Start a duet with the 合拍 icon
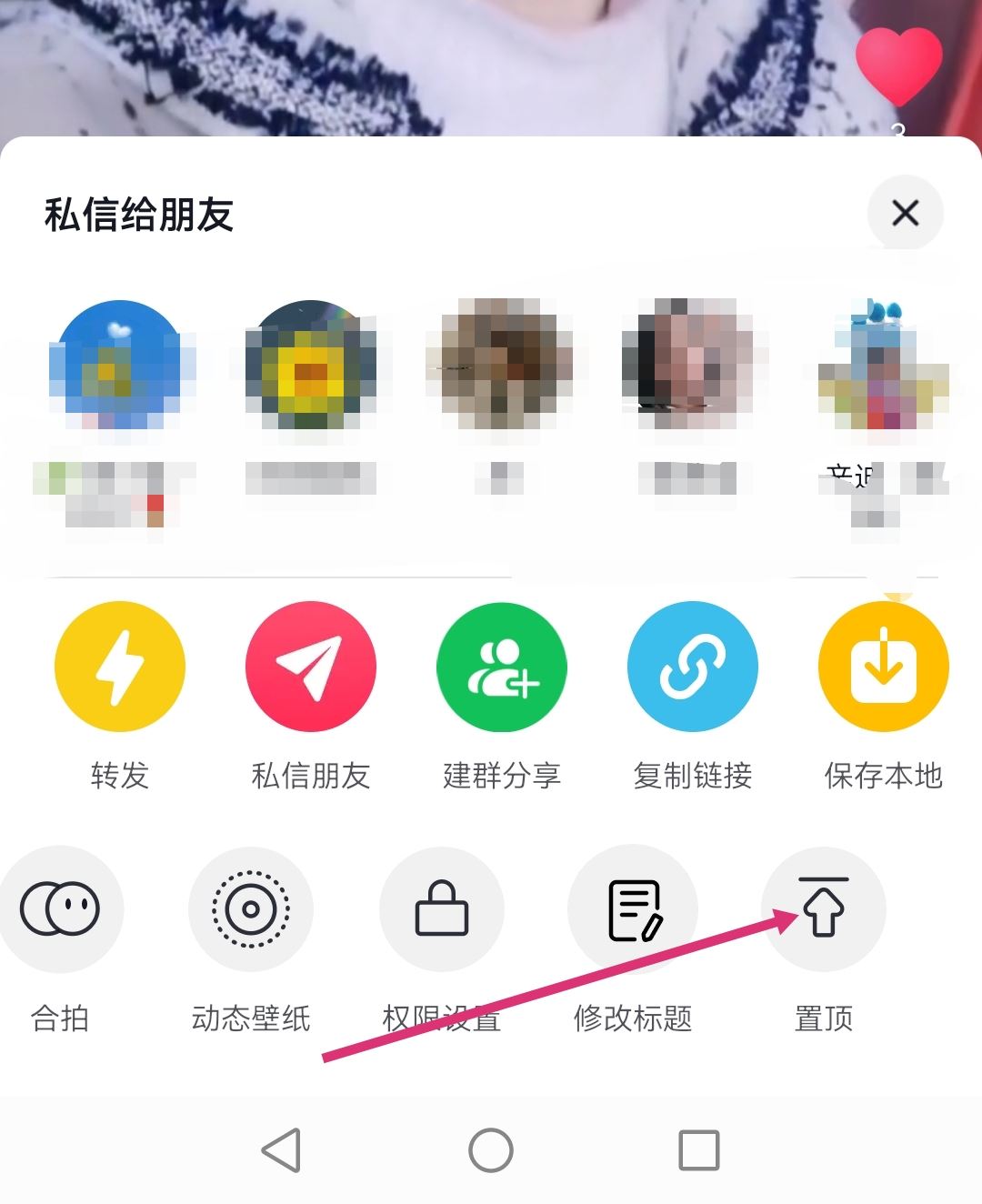 click(60, 909)
